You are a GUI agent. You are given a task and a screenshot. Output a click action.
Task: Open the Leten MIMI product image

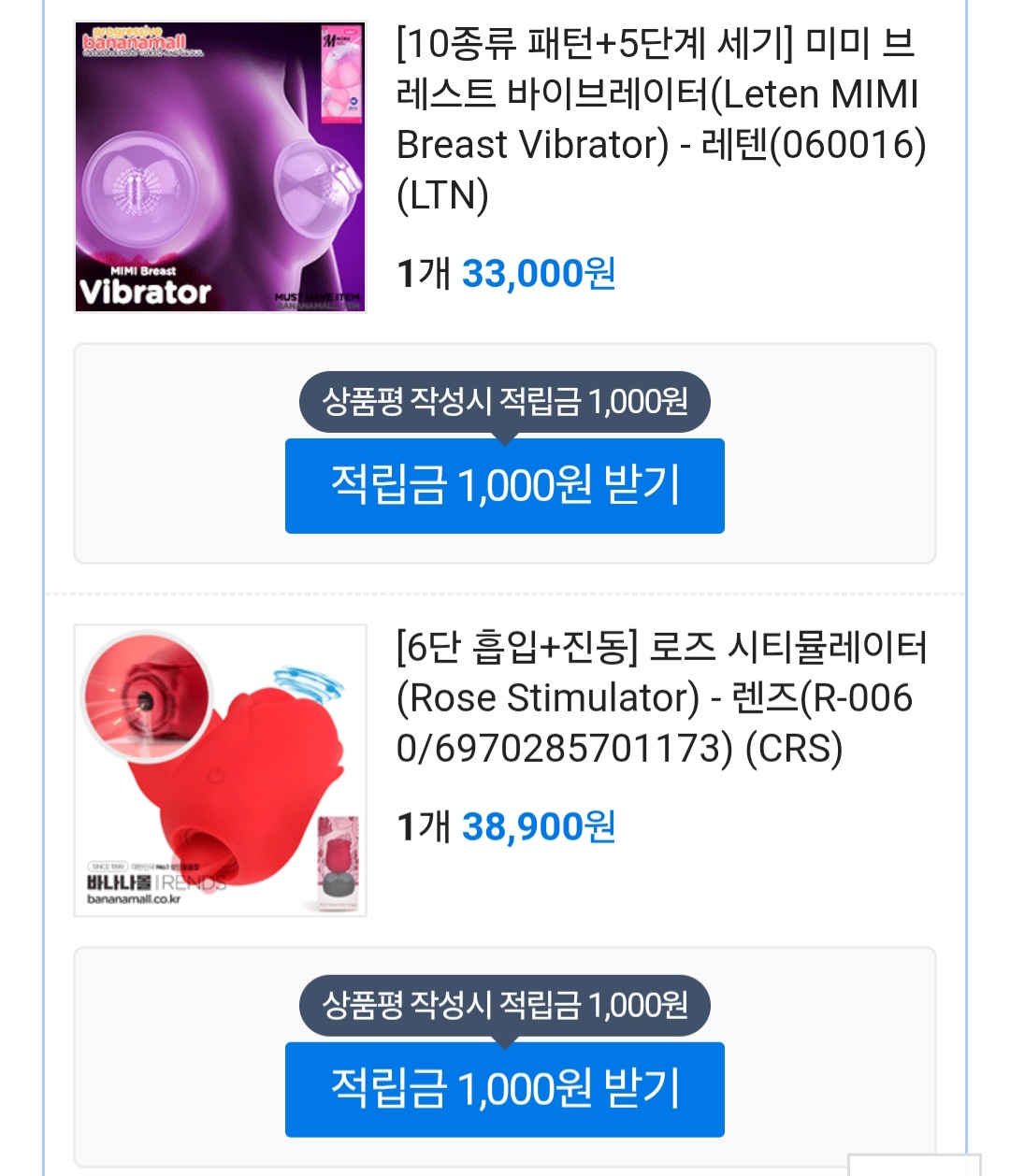coord(220,166)
